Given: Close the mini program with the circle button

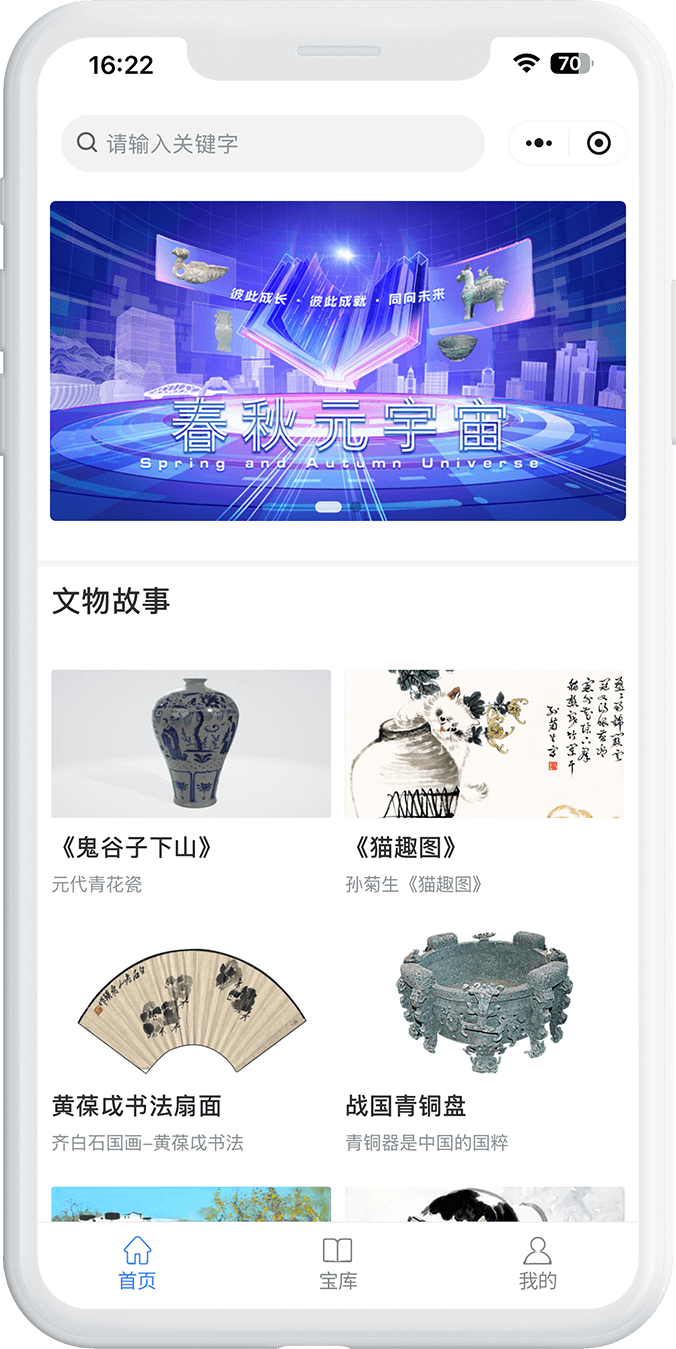Looking at the screenshot, I should (598, 143).
